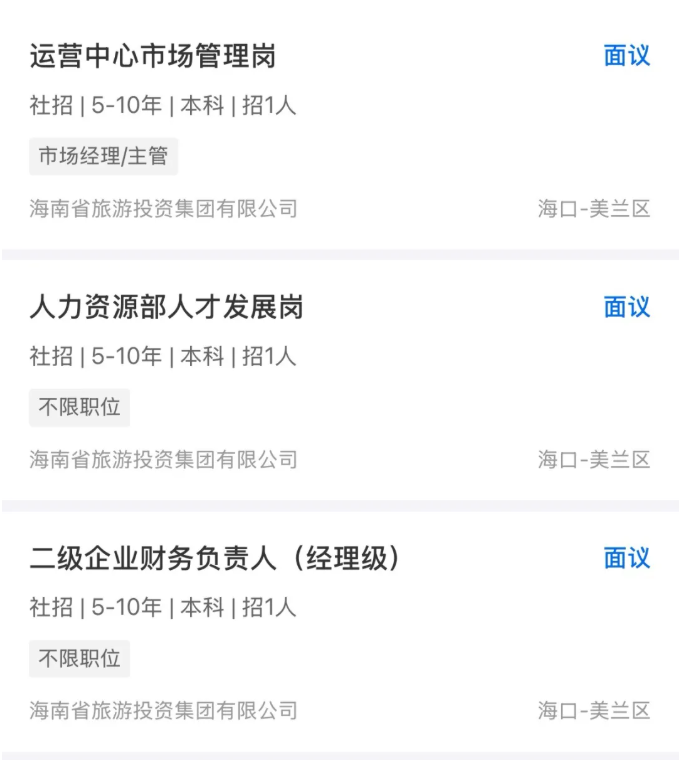This screenshot has width=690, height=760.
Task: Open 二级企业财务负责人（经理级） job details
Action: (214, 559)
